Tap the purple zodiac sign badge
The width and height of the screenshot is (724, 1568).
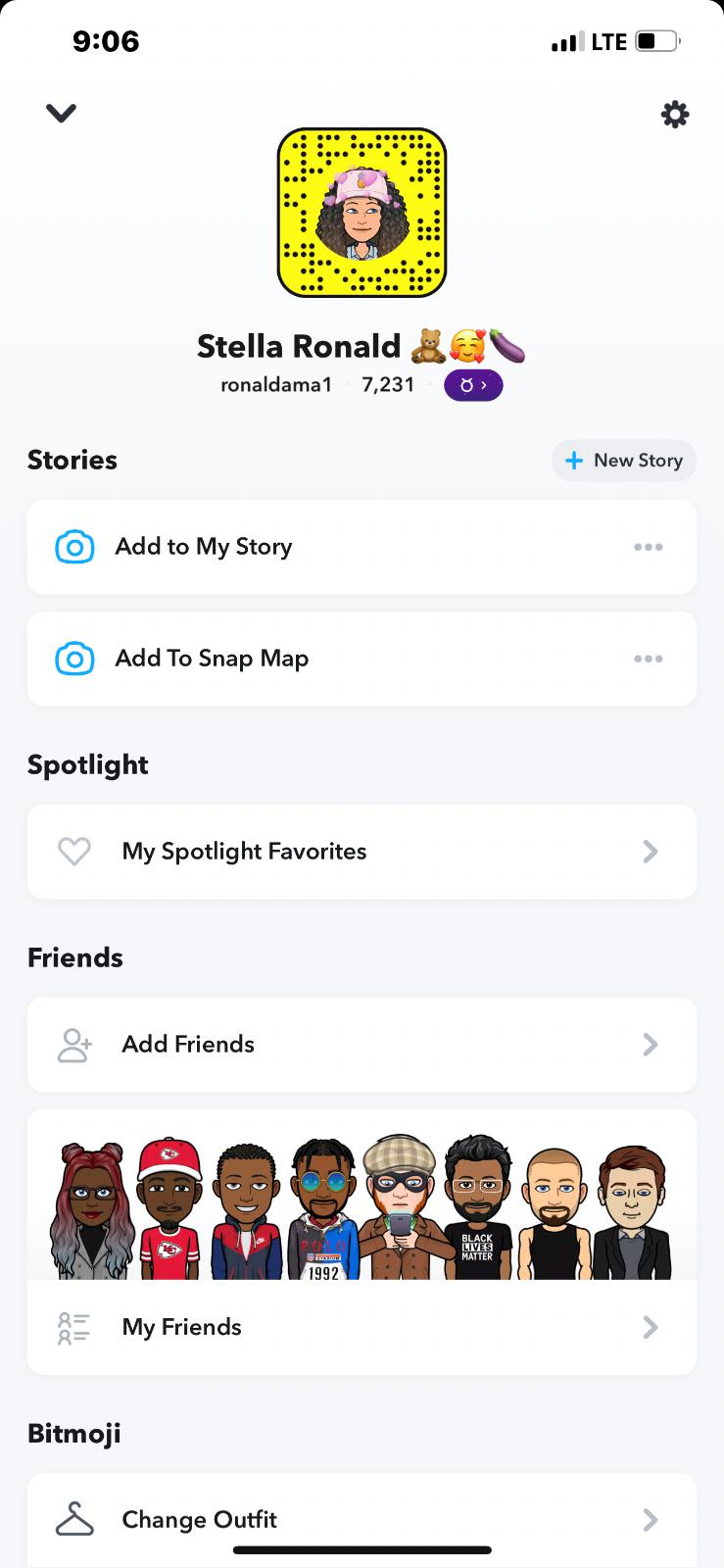click(x=473, y=385)
